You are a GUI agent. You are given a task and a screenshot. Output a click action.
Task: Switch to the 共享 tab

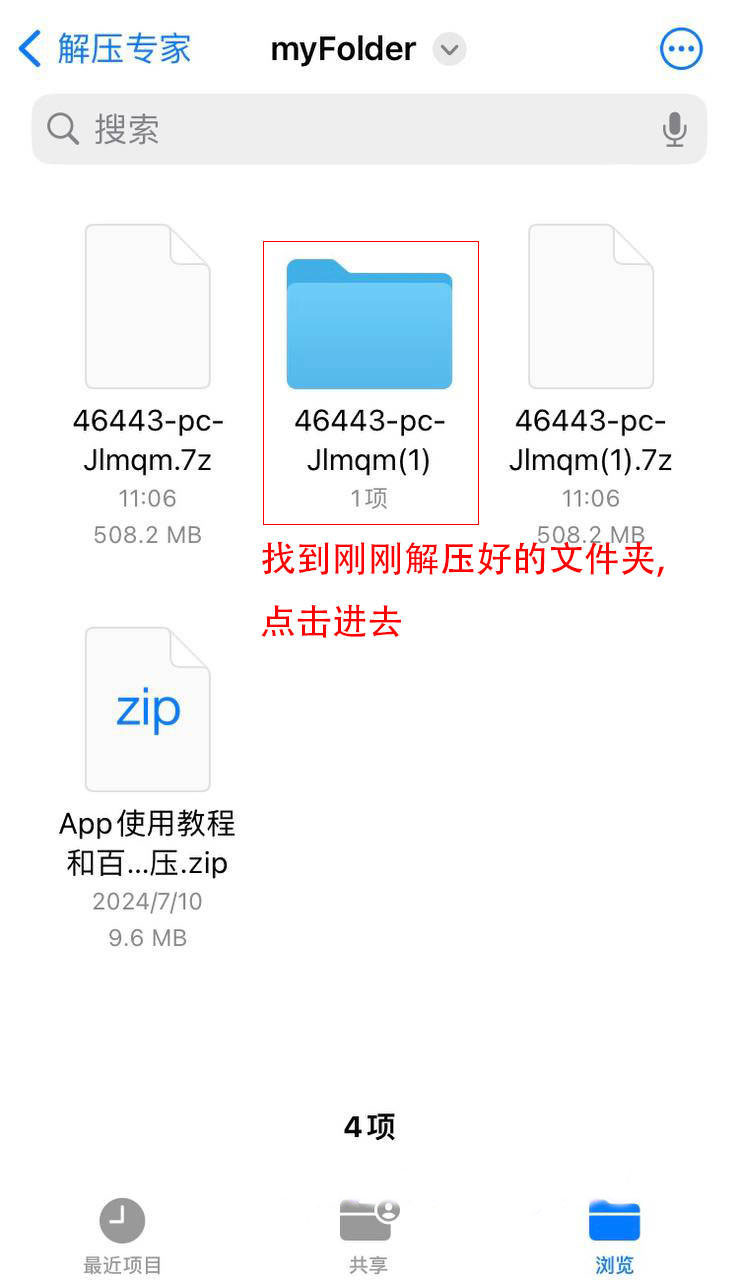click(x=369, y=1235)
